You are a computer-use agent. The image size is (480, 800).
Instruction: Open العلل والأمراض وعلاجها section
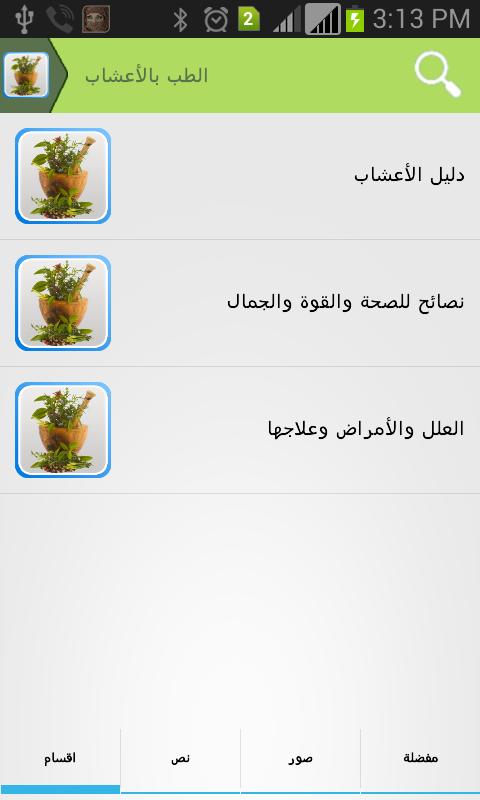pos(240,430)
